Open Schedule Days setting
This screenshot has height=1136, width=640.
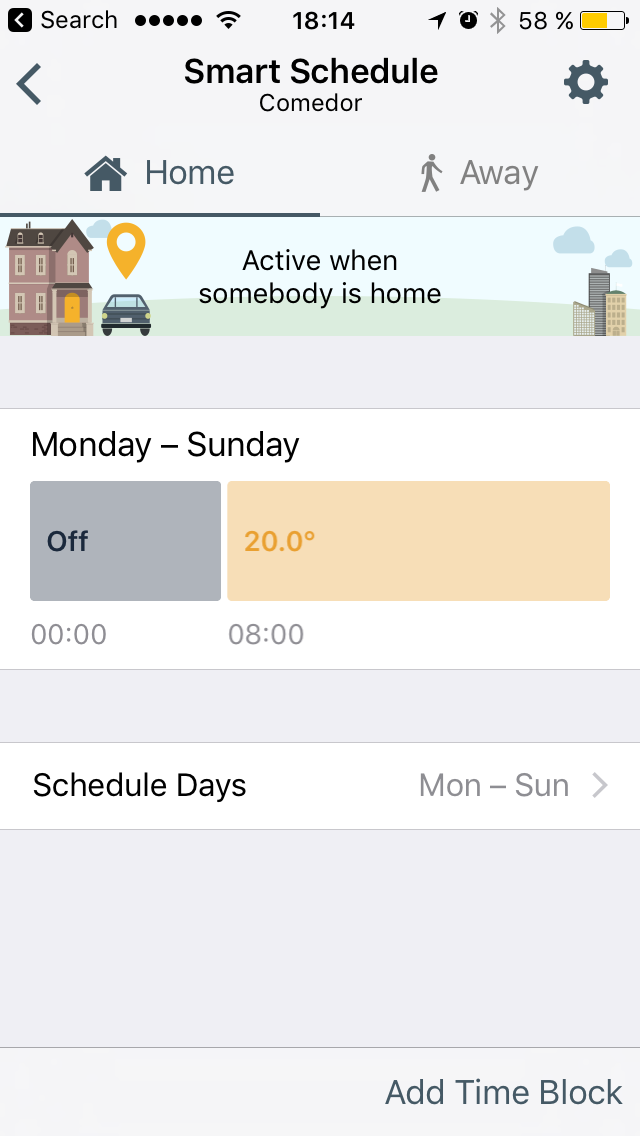[320, 786]
